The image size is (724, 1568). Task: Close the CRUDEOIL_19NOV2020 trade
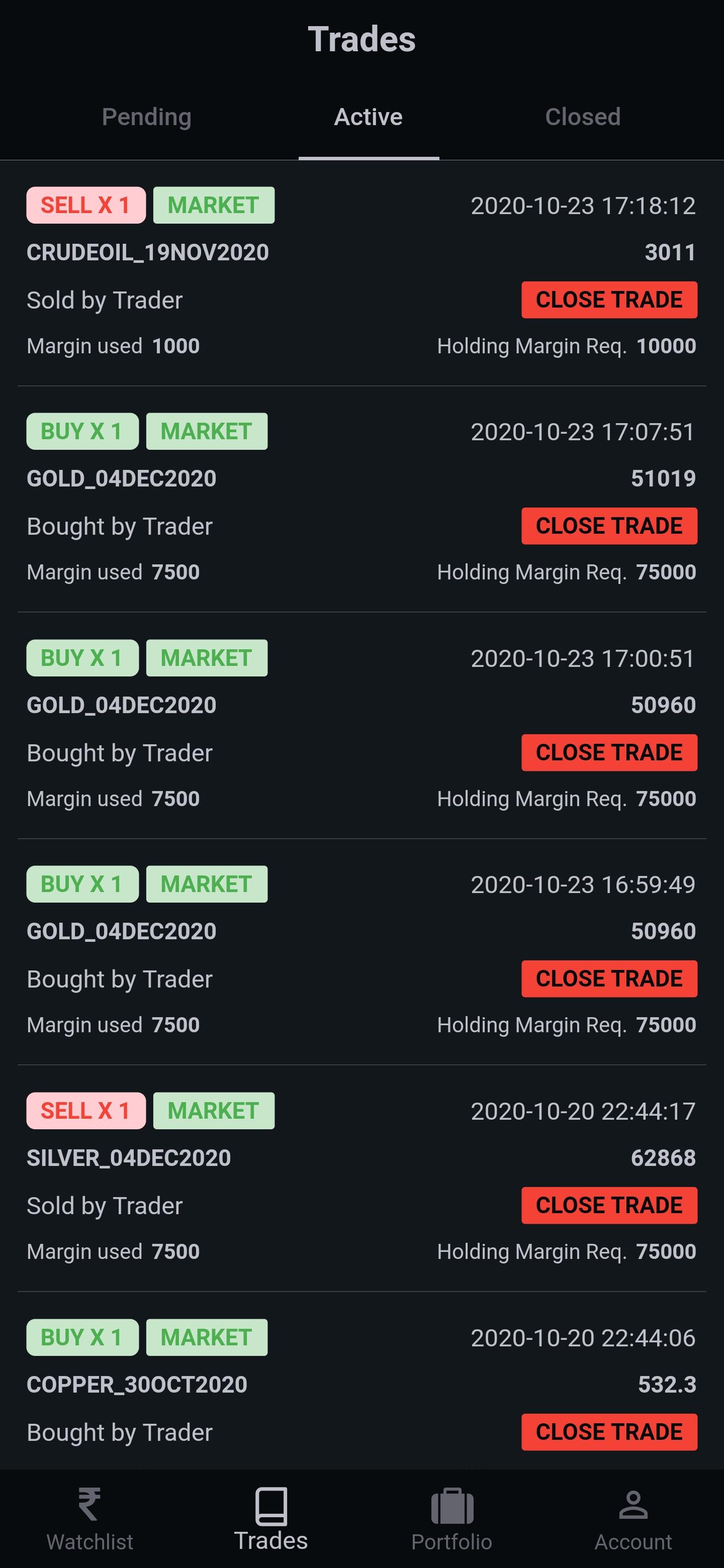tap(609, 300)
